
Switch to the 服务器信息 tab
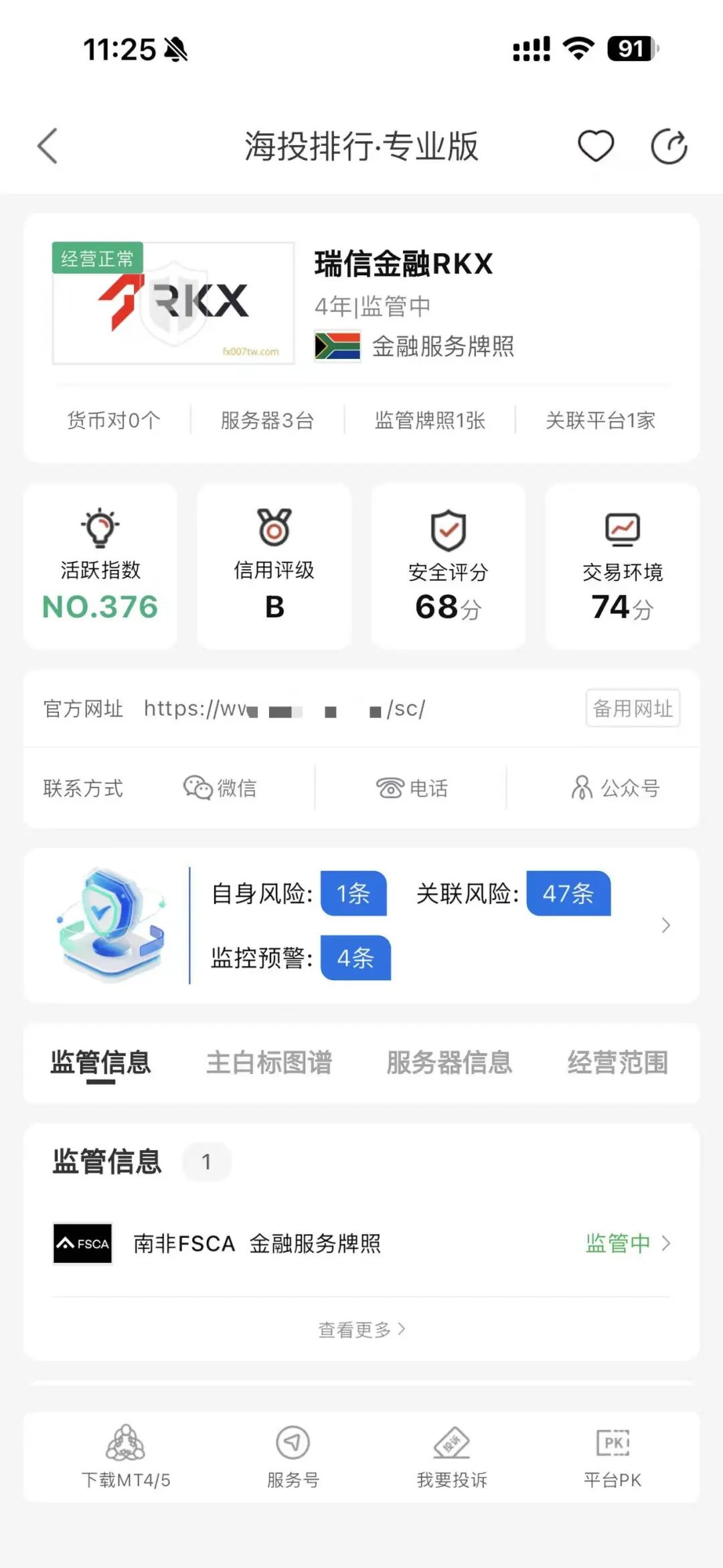[x=449, y=1063]
